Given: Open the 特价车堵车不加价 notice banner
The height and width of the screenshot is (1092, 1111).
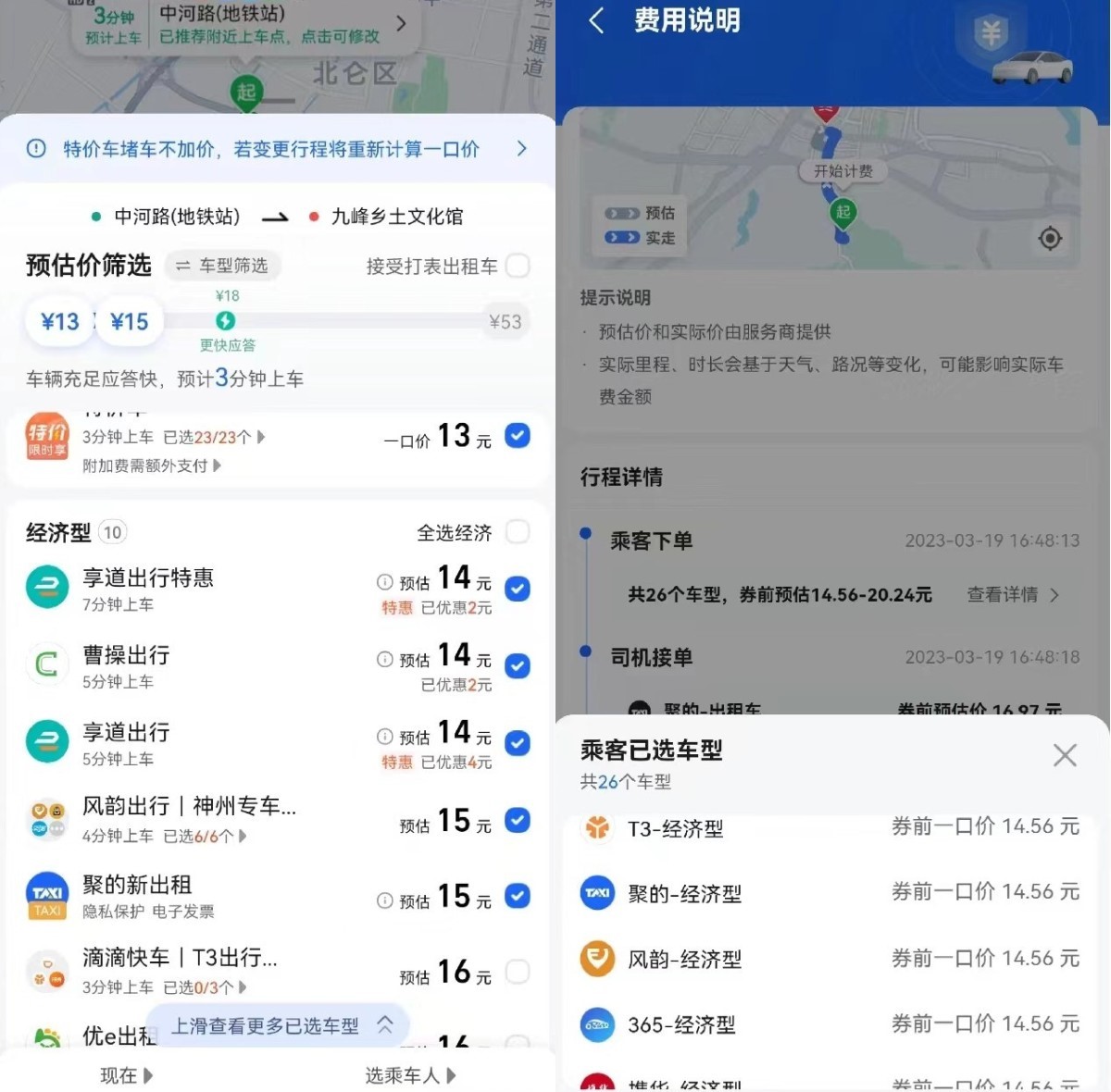Looking at the screenshot, I should pos(278,149).
